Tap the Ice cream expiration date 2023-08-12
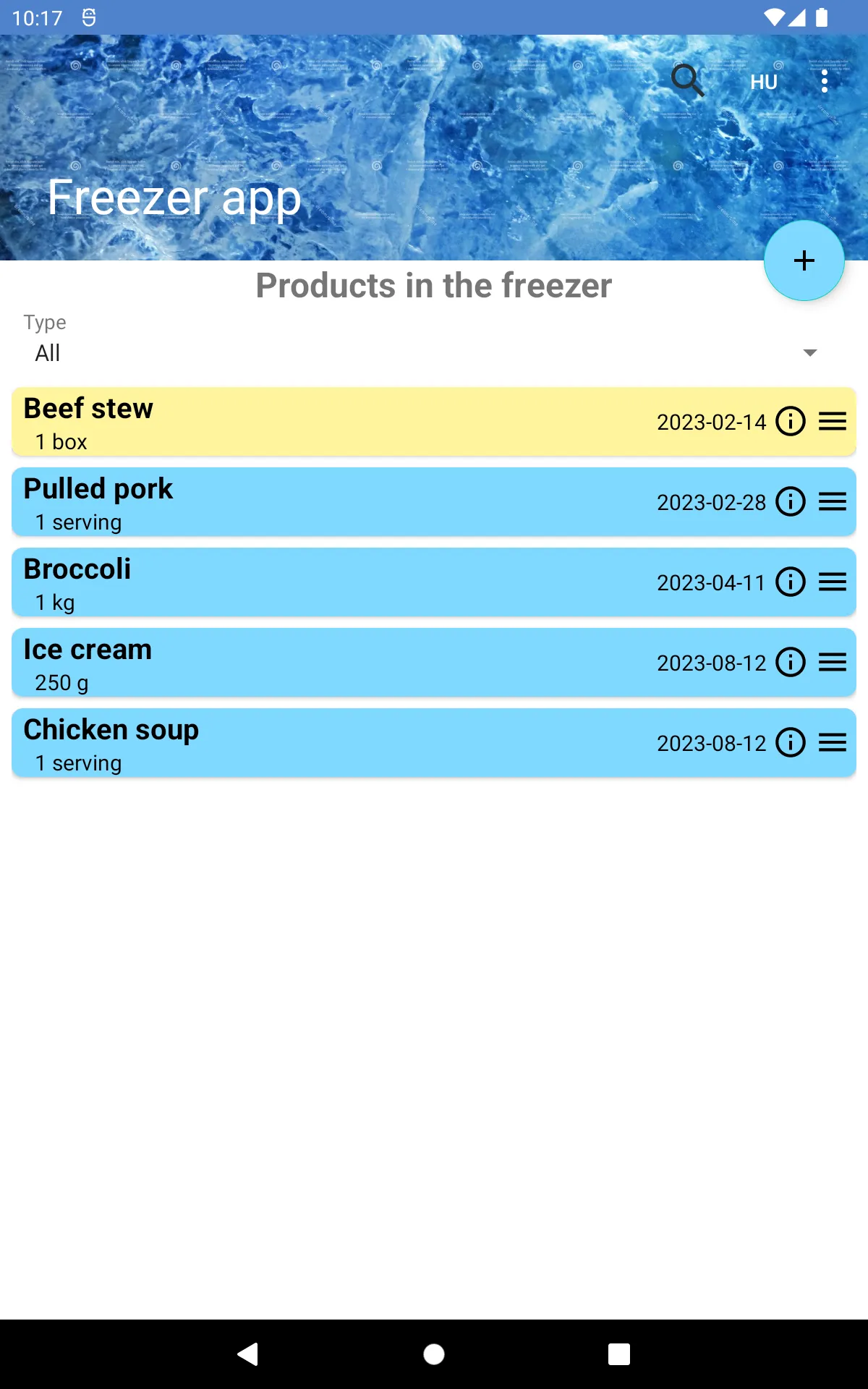 tap(711, 663)
